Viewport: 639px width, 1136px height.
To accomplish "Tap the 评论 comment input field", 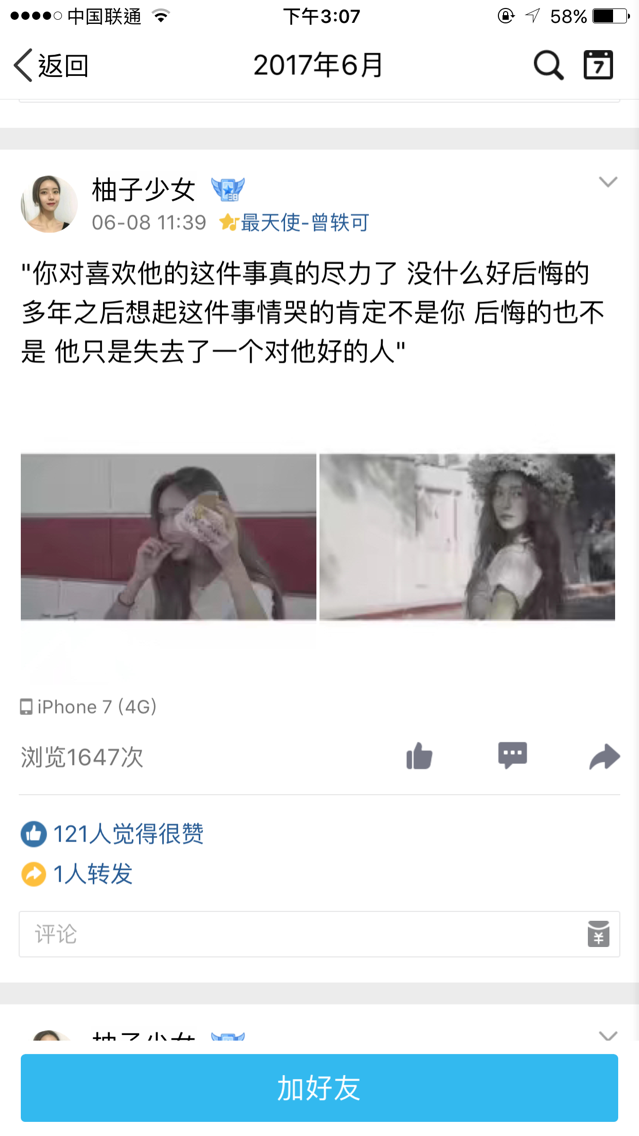I will click(x=320, y=934).
